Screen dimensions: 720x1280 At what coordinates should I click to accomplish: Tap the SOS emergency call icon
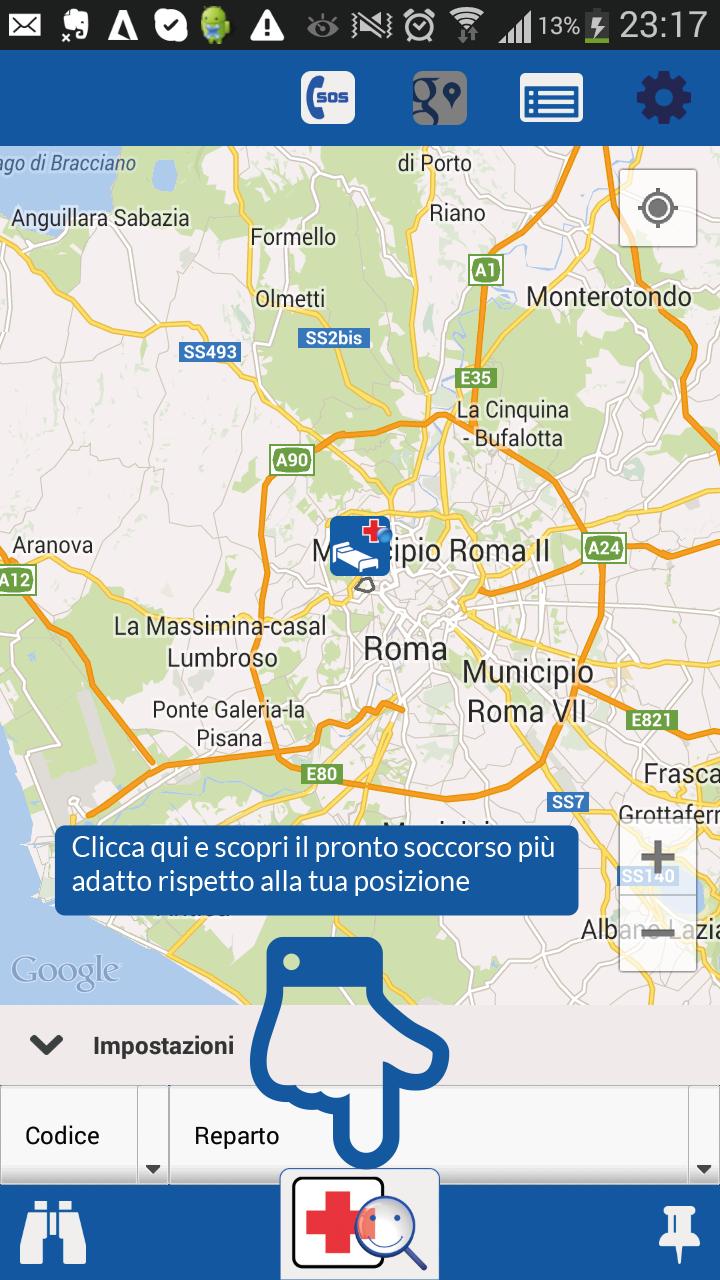(330, 98)
